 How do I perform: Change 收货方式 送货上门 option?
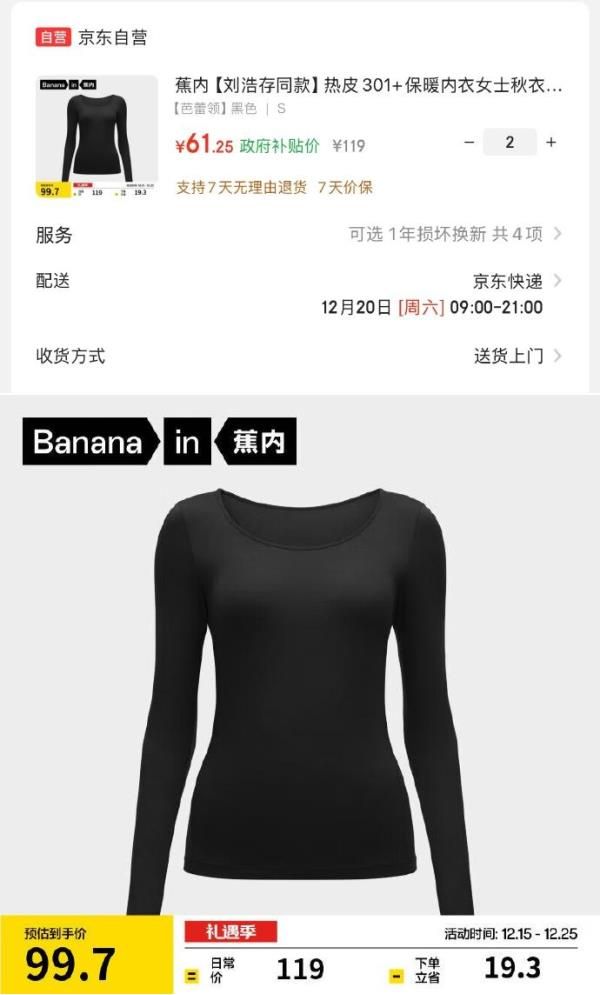516,356
